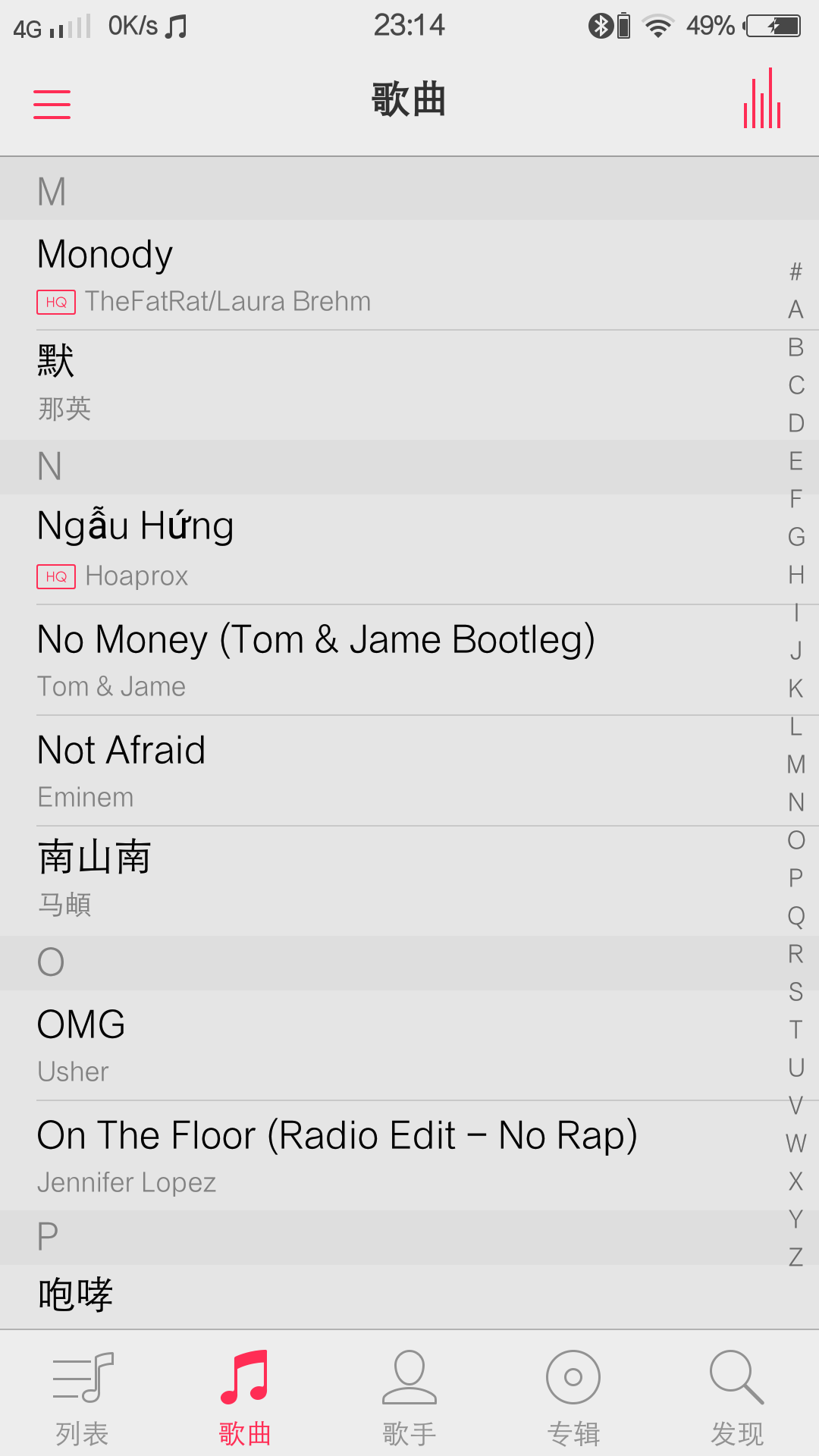Switch to the 专辑 tab
The height and width of the screenshot is (1456, 819).
pos(573,1397)
